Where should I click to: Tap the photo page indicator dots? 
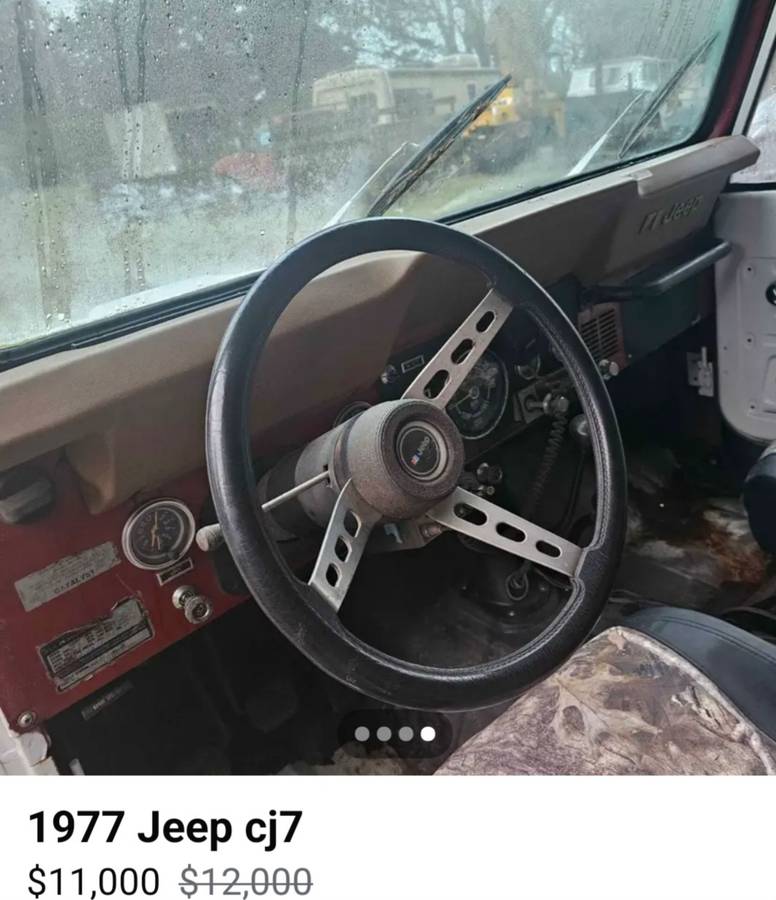(x=395, y=734)
